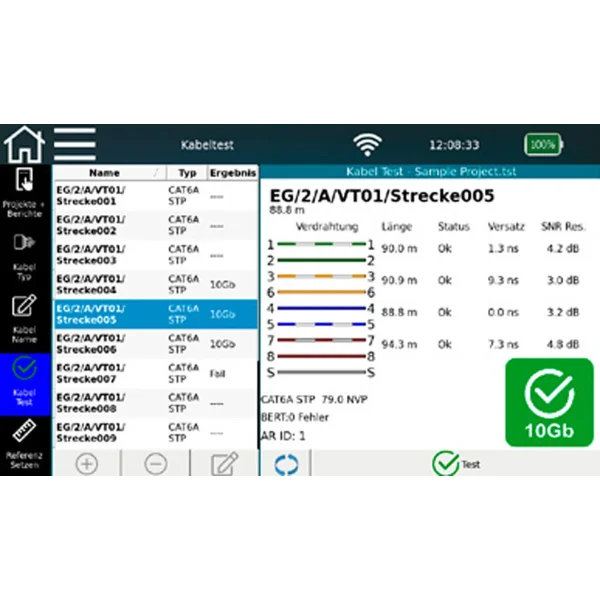This screenshot has height=600, width=600.
Task: Open Referenz Setzen
Action: pos(25,445)
